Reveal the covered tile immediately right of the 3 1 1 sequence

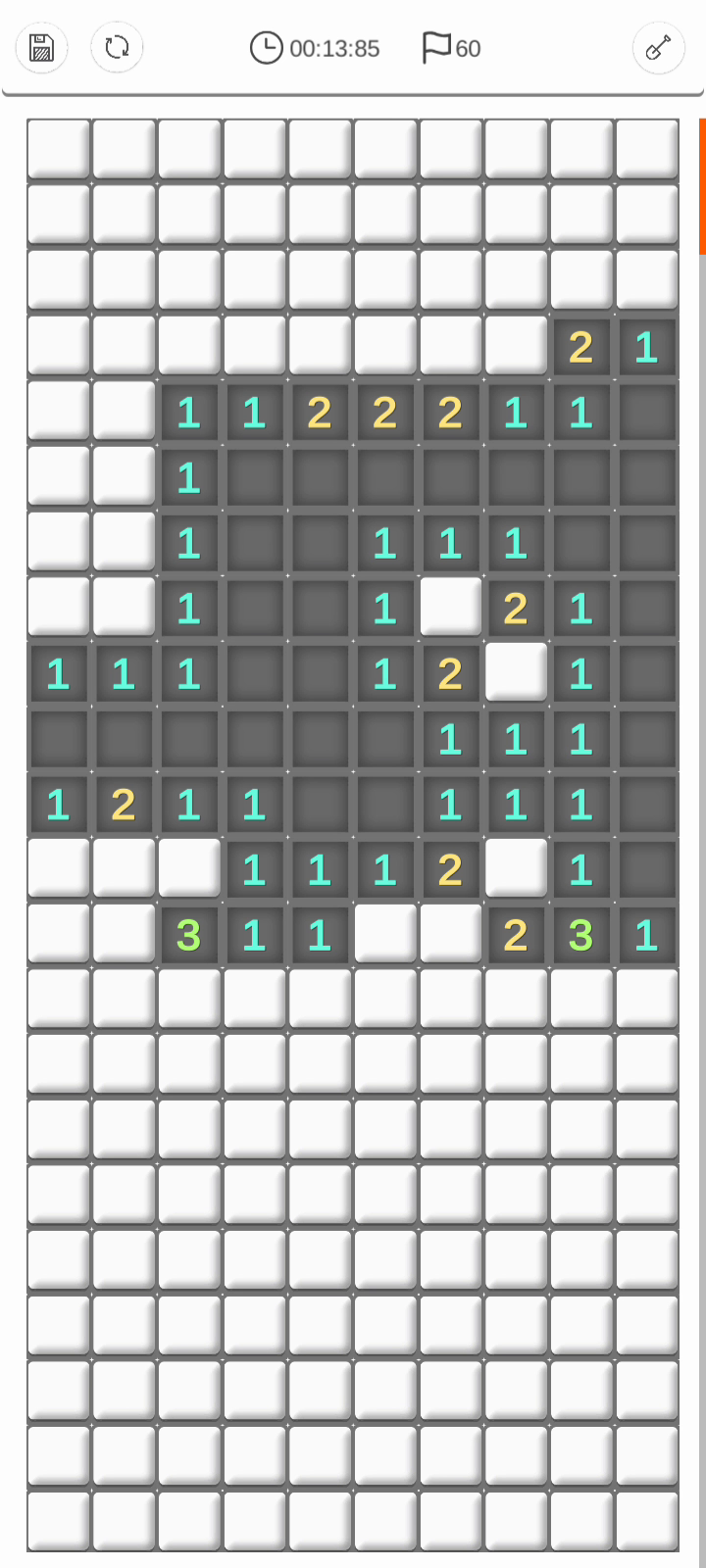[384, 935]
